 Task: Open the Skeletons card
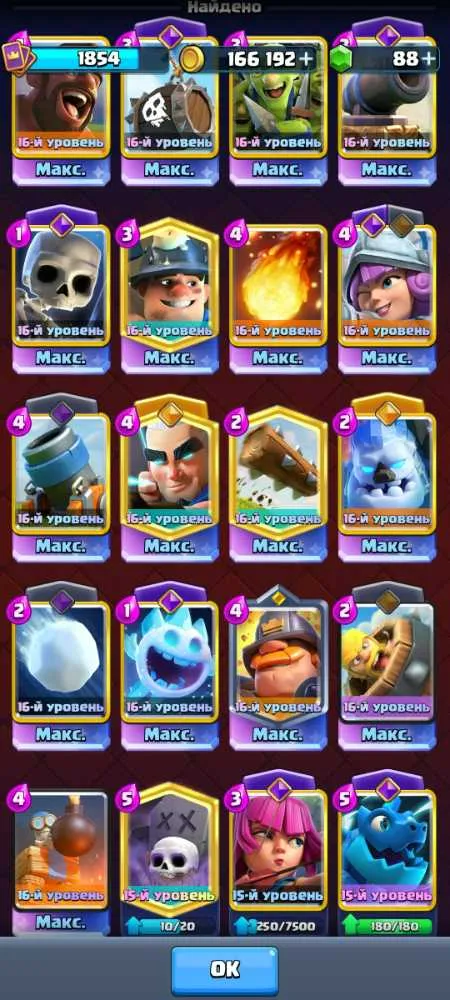click(61, 295)
